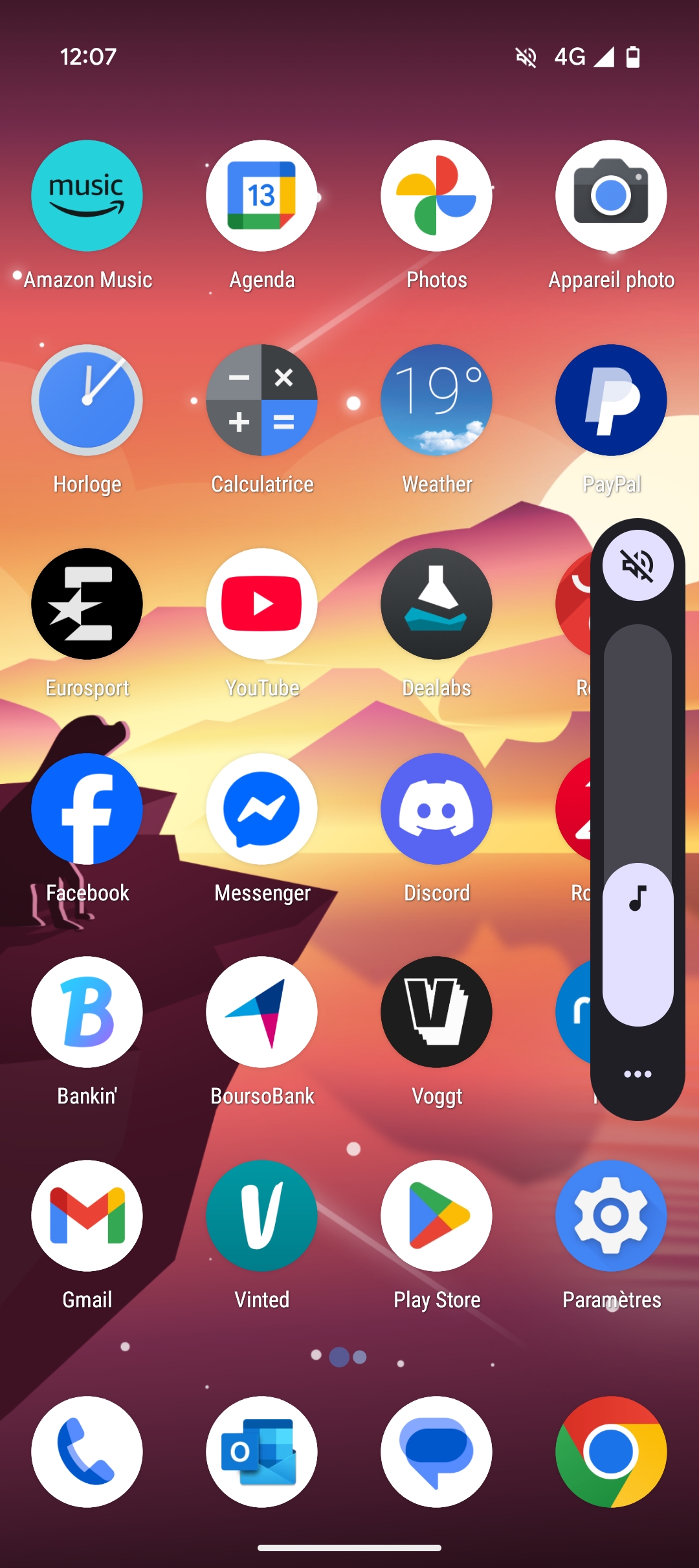
Task: Open BoursoBank app
Action: coord(262,1012)
